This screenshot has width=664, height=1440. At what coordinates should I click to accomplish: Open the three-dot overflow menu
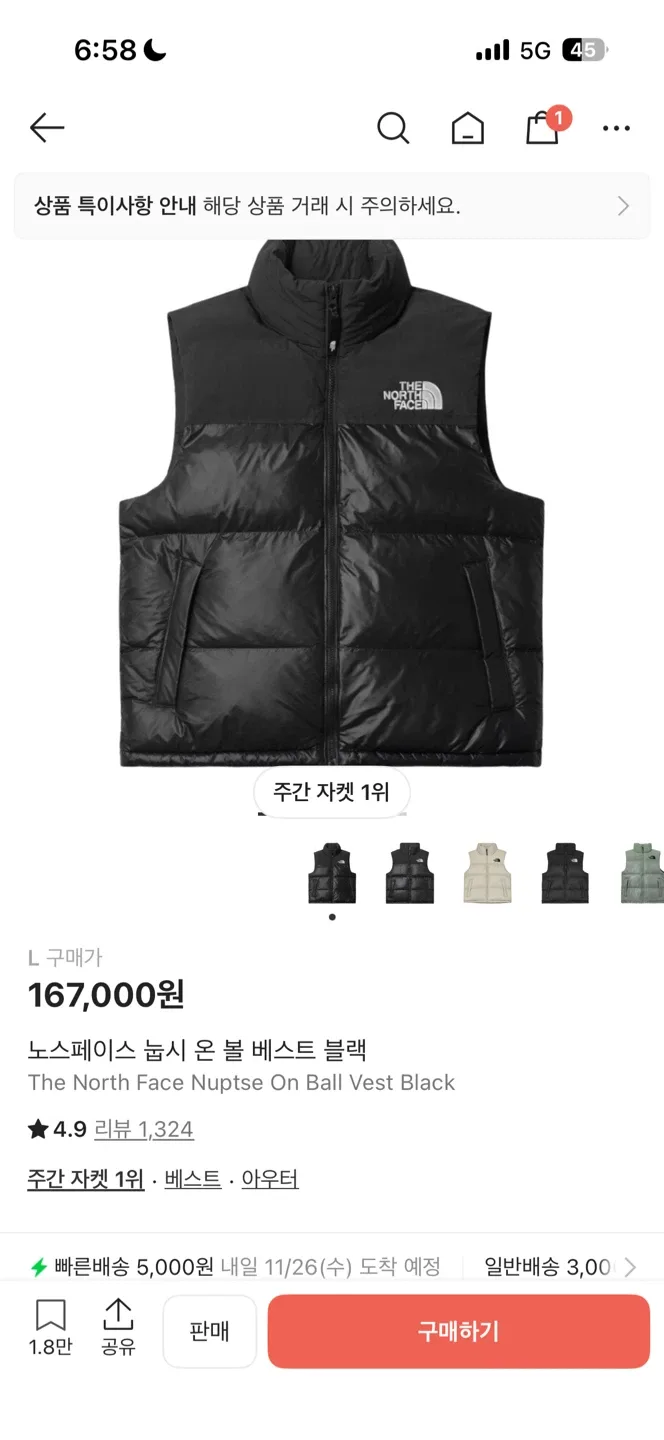(616, 128)
